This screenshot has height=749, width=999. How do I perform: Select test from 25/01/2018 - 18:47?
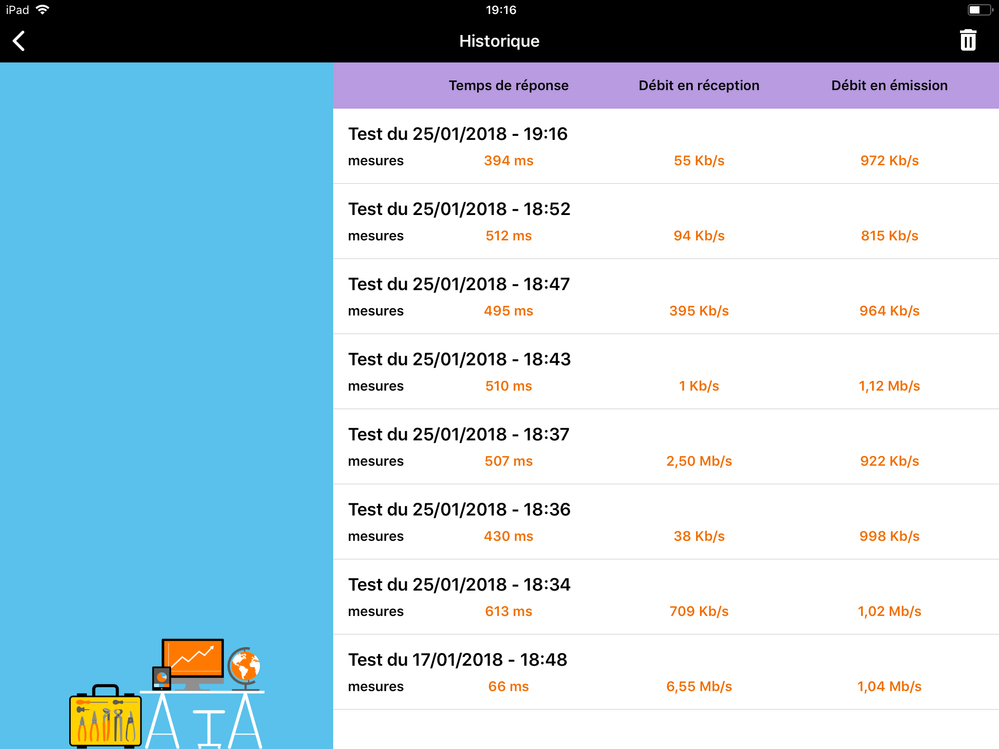(665, 296)
